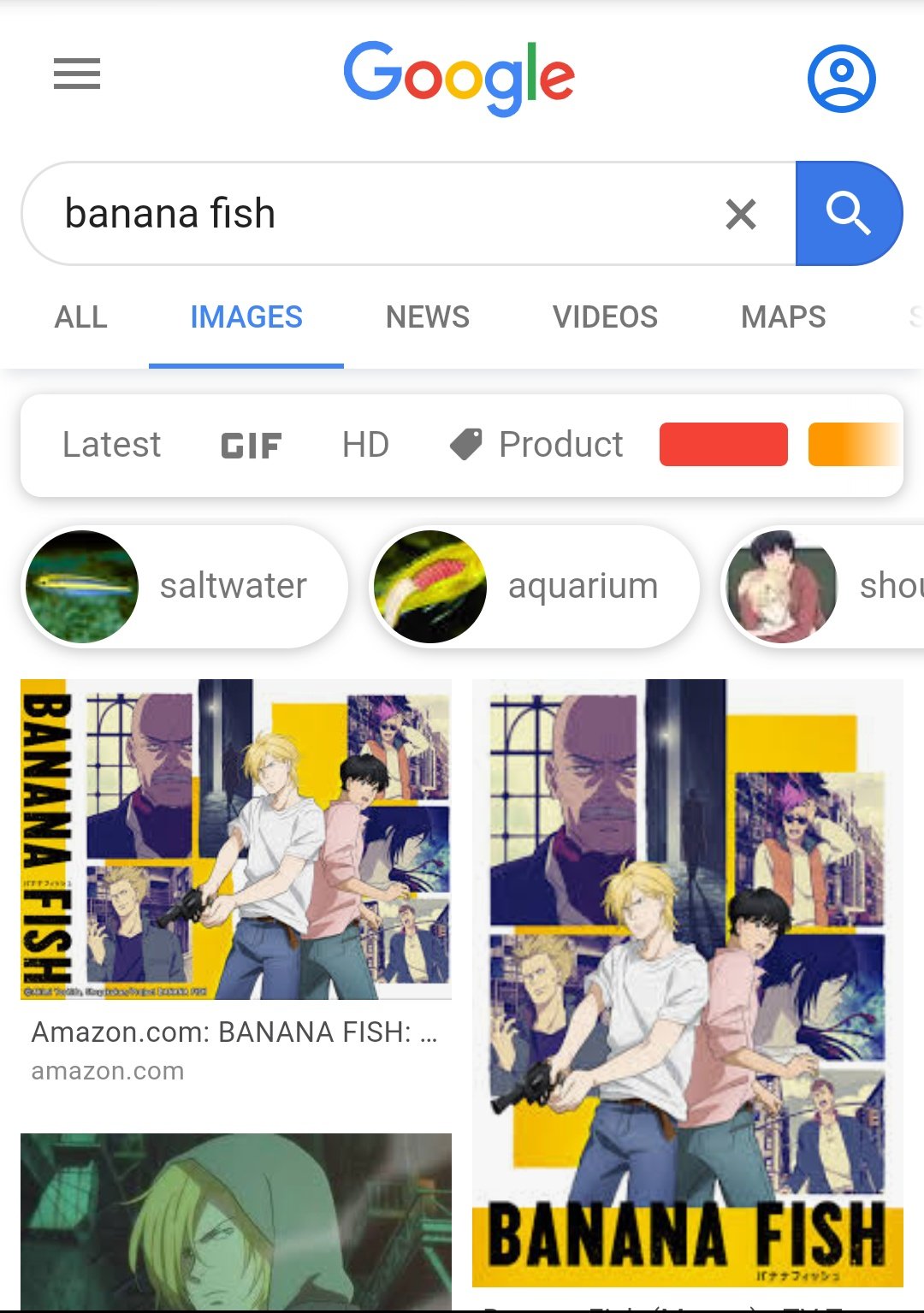The height and width of the screenshot is (1313, 924).
Task: Choose the red color filter
Action: coord(723,445)
